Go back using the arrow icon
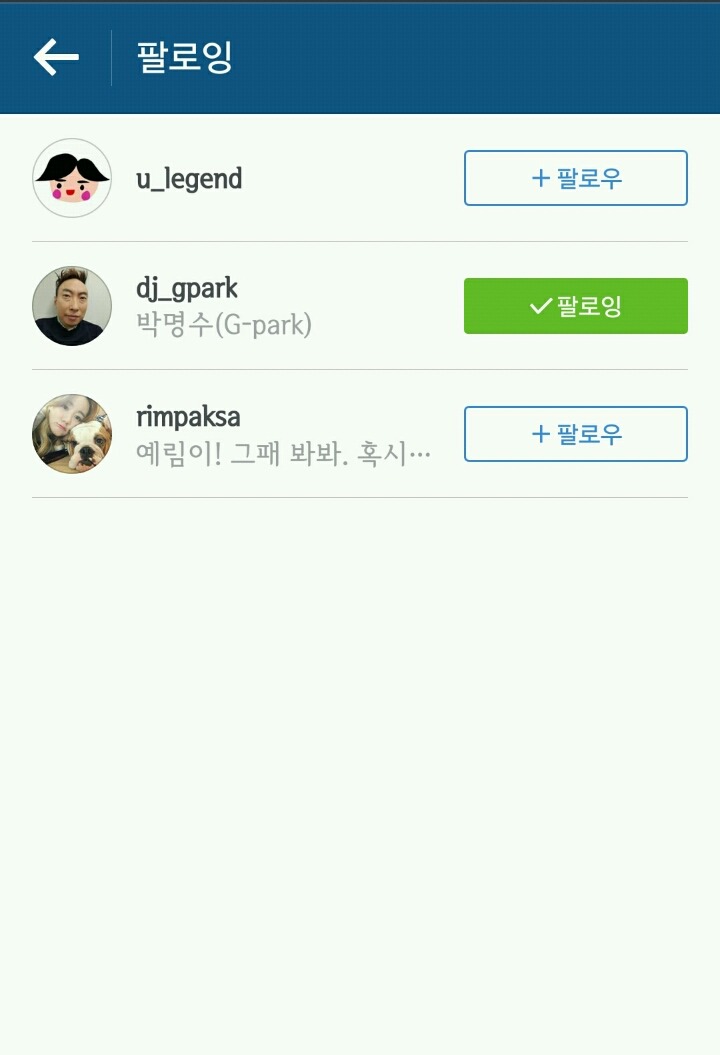The image size is (720, 1055). [56, 58]
